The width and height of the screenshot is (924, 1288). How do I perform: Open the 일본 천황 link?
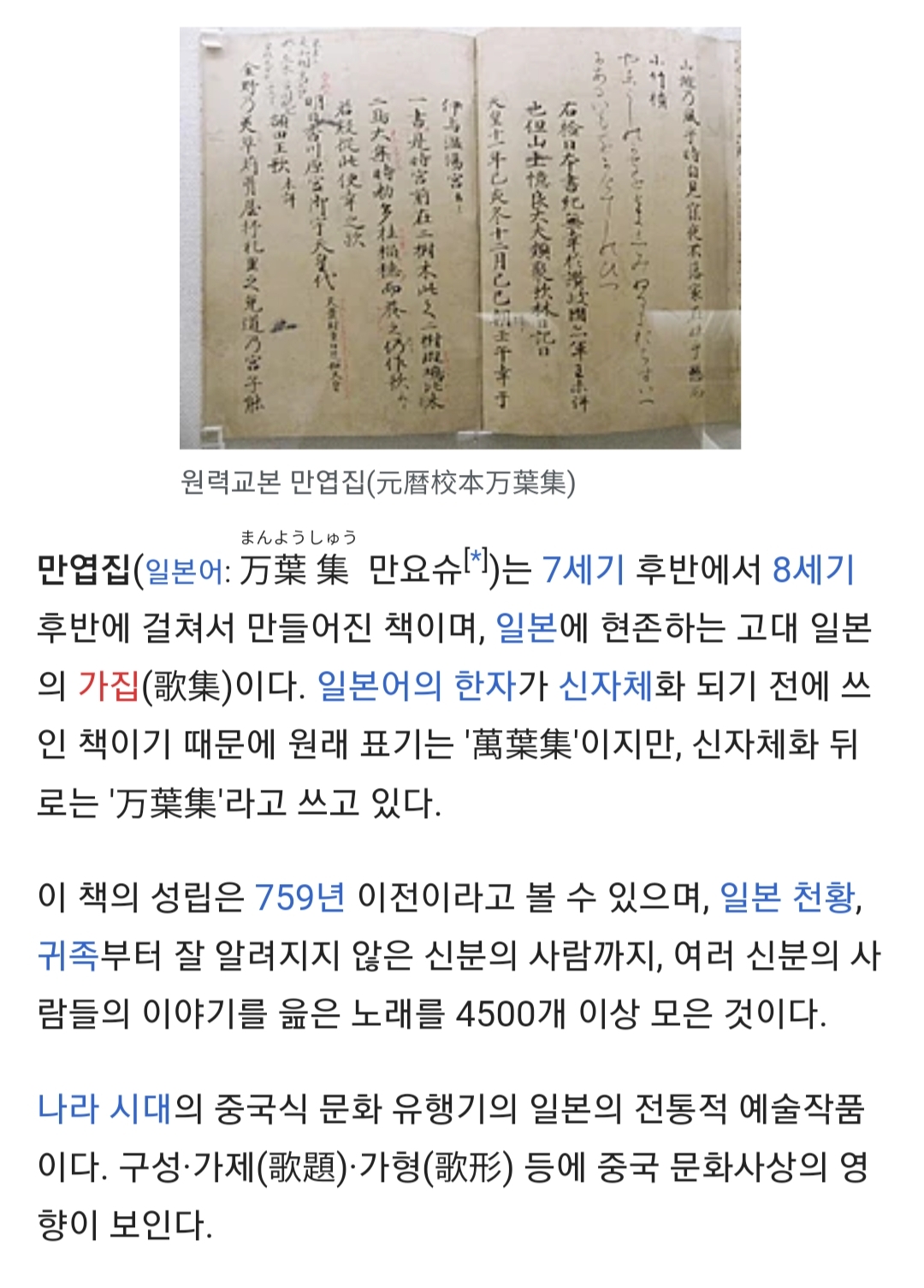(787, 897)
